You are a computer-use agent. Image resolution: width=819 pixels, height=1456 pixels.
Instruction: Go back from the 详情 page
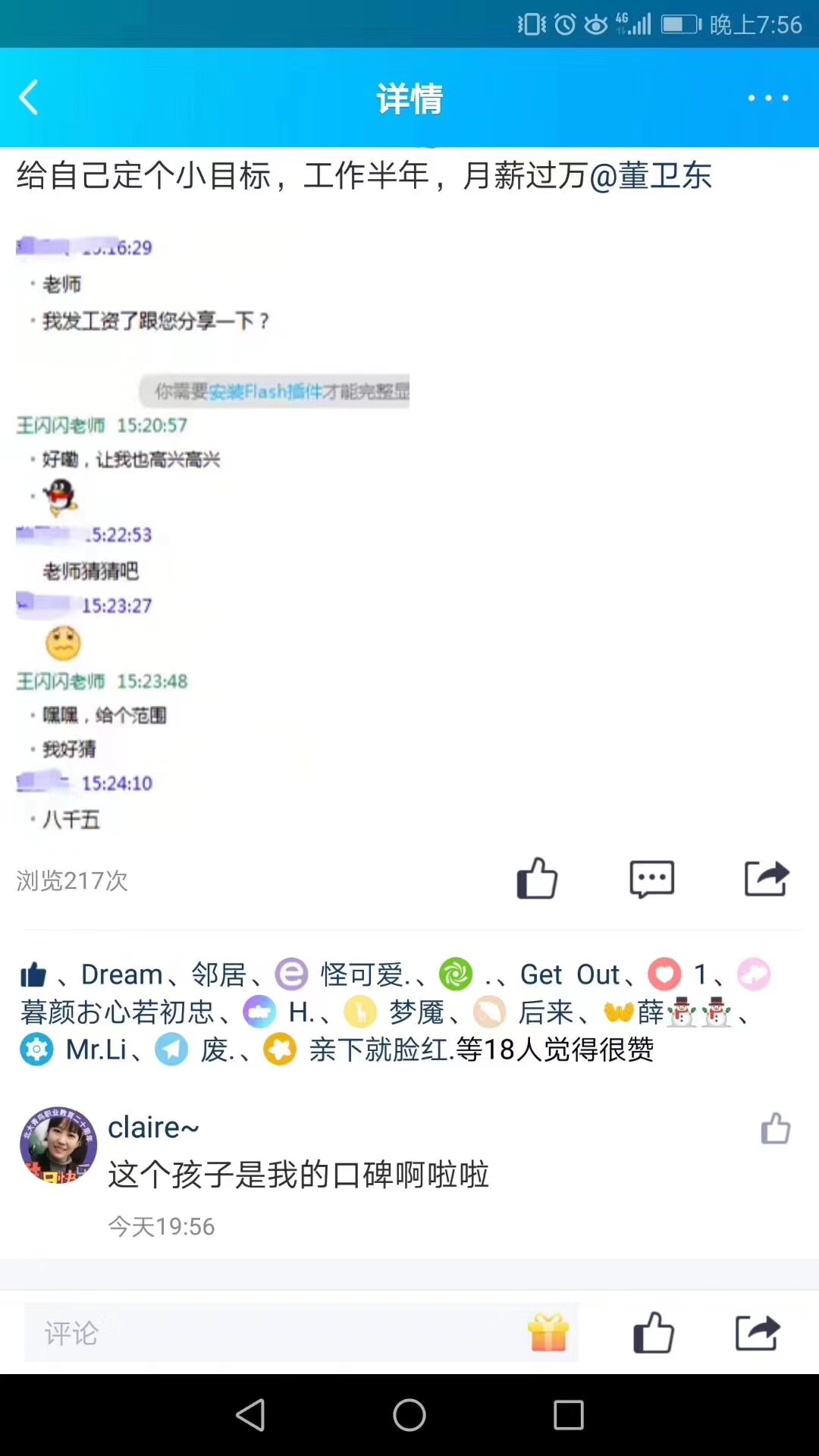(29, 98)
